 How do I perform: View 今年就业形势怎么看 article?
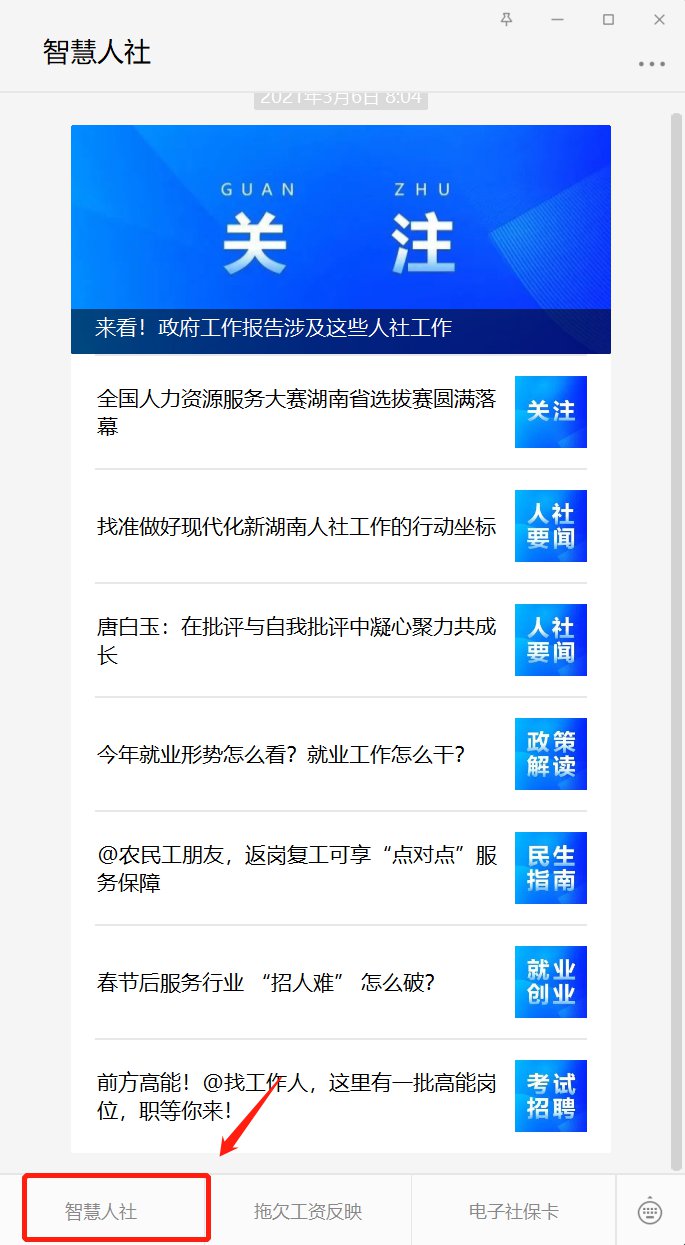[281, 754]
